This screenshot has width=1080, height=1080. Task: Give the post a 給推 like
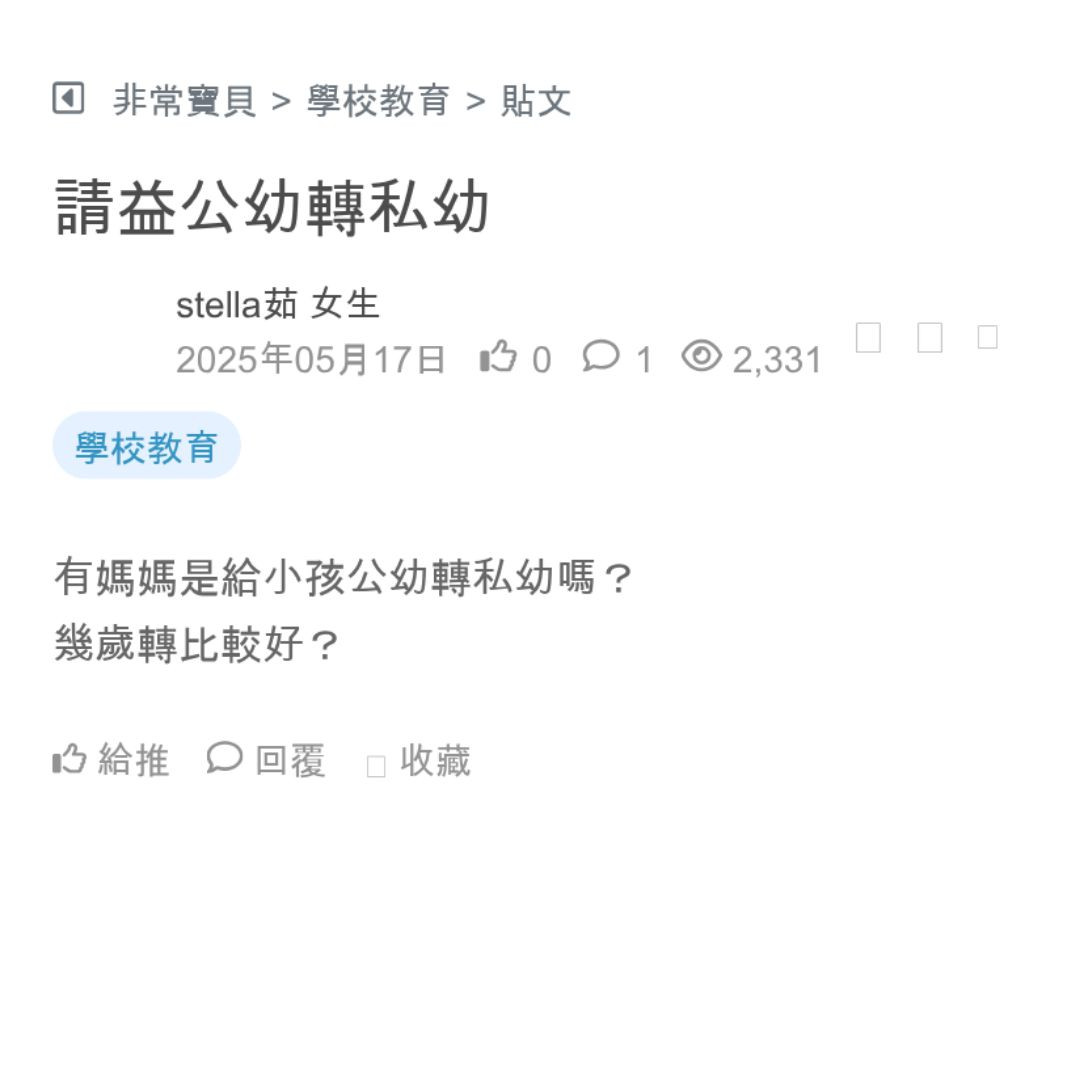(x=111, y=761)
